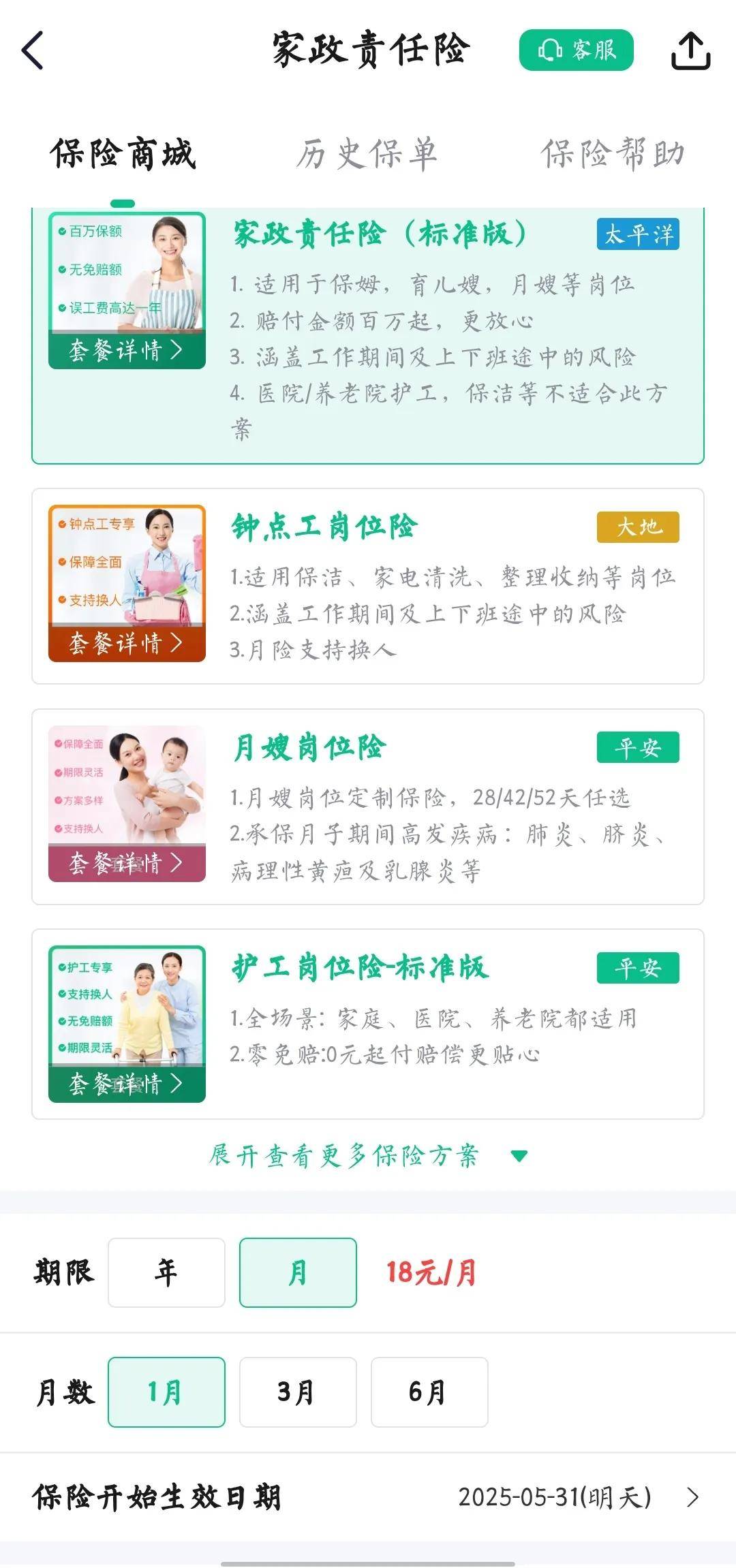Open 套餐详情 for 护工岗位险-标准版
The image size is (736, 1568).
pos(127,1083)
